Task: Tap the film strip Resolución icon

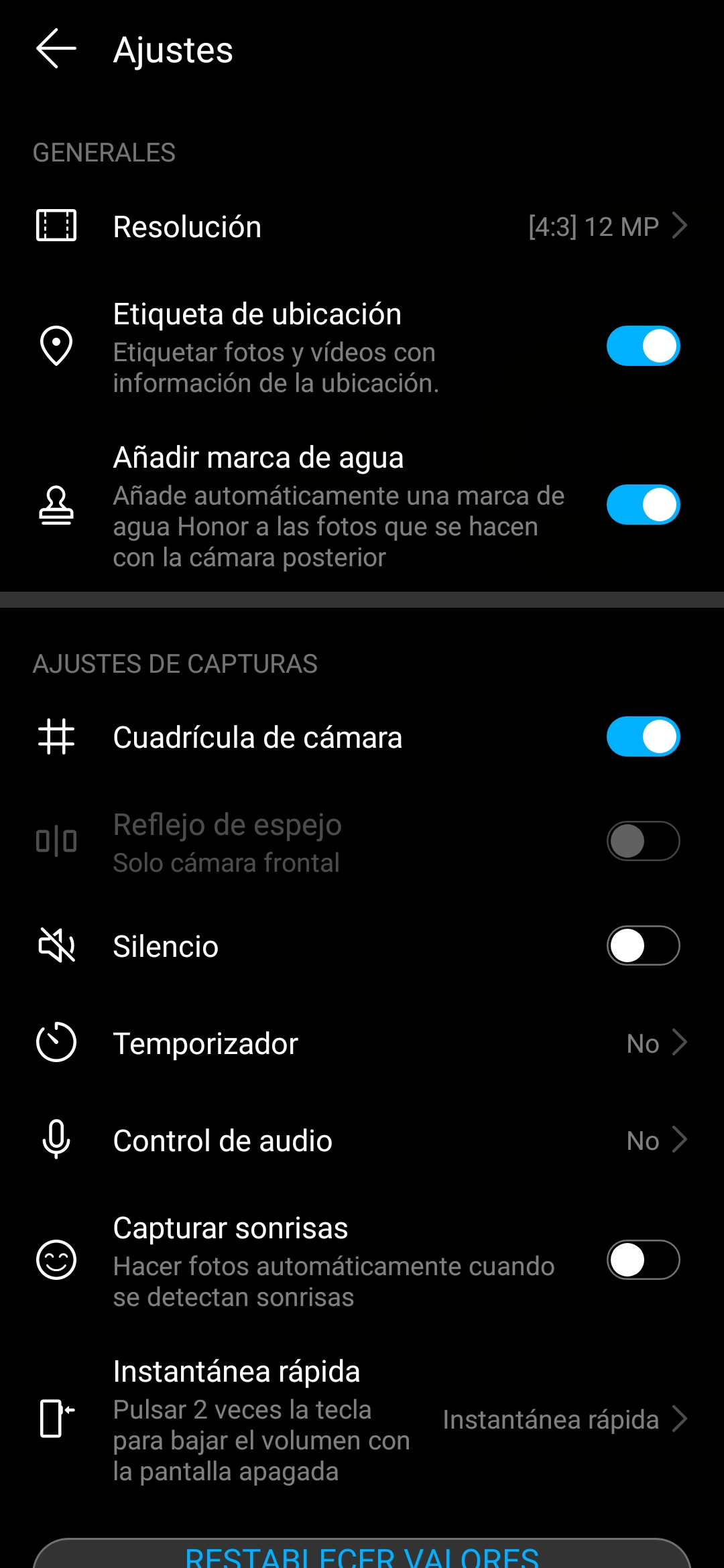Action: coord(57,226)
